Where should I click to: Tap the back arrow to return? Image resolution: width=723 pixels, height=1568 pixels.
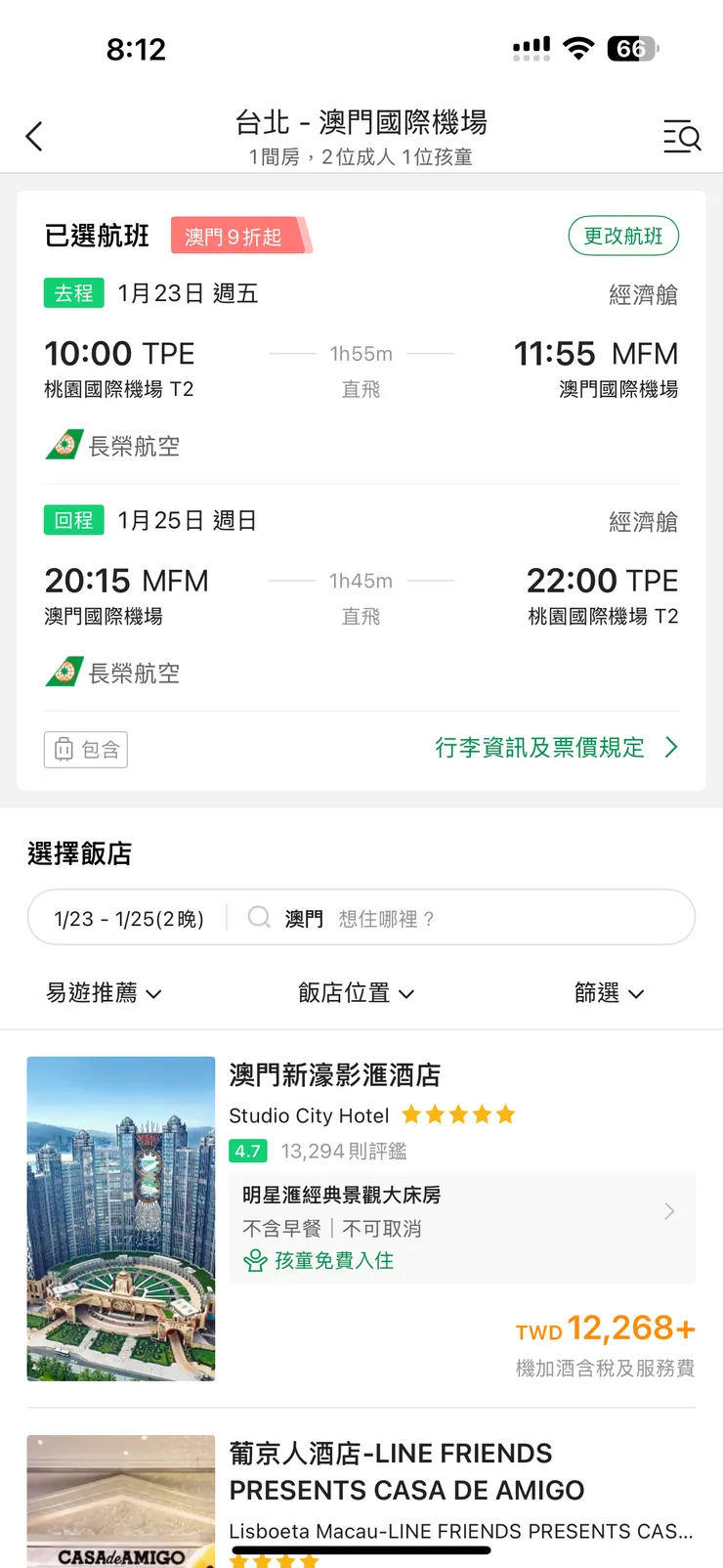click(34, 136)
